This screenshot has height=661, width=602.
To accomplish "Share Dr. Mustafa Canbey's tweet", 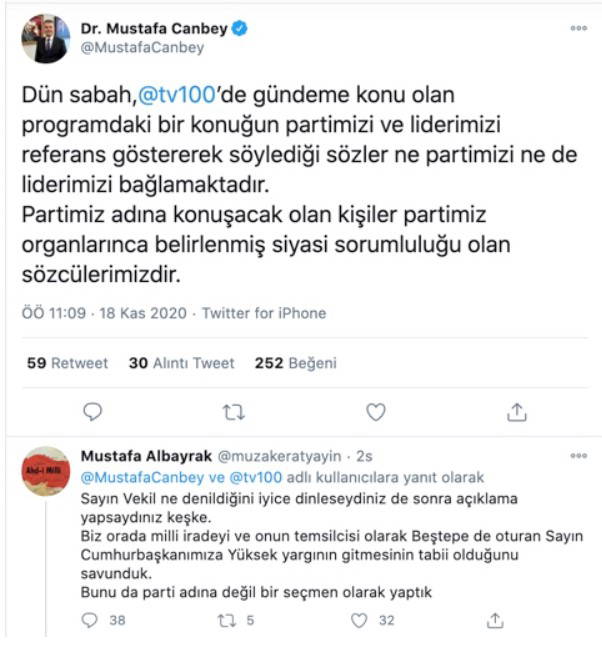I will pyautogui.click(x=517, y=411).
